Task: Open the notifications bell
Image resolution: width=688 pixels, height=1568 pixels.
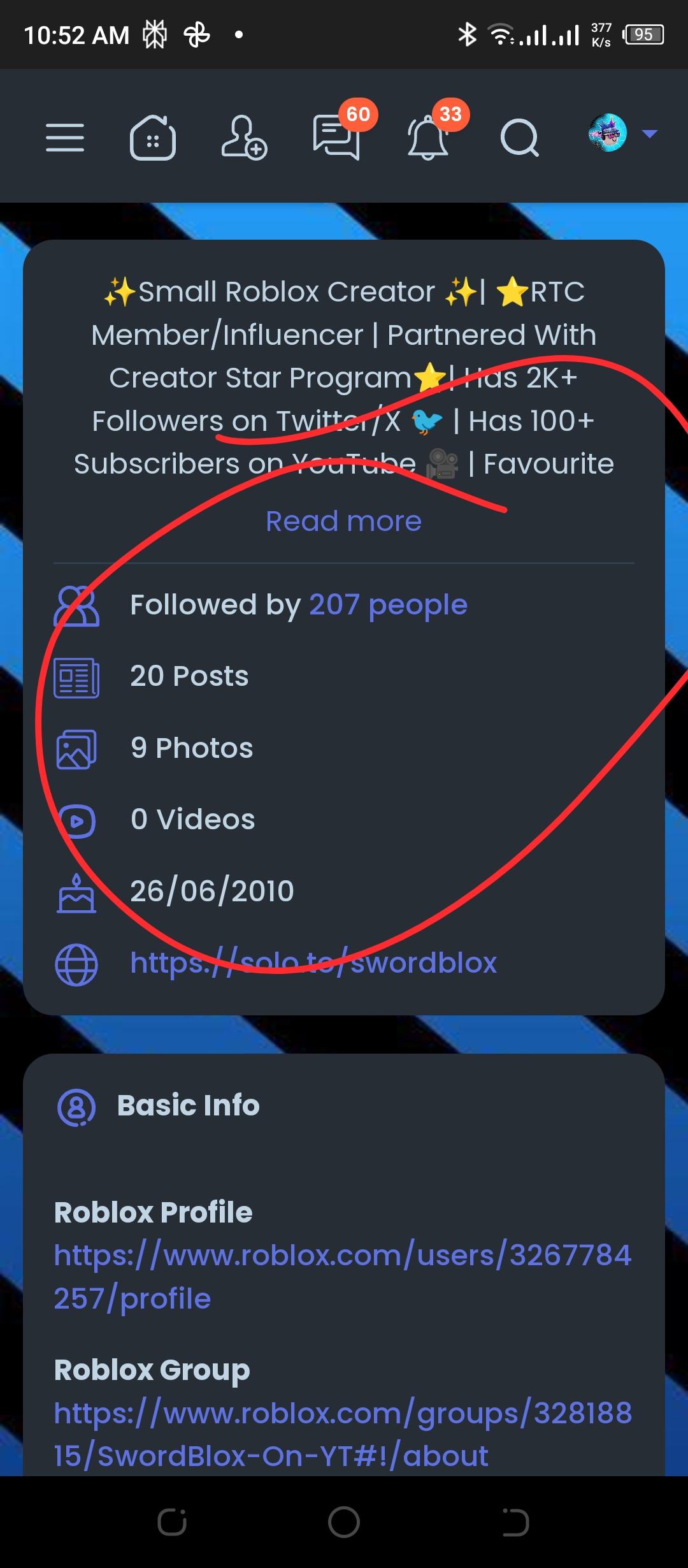Action: [x=429, y=136]
